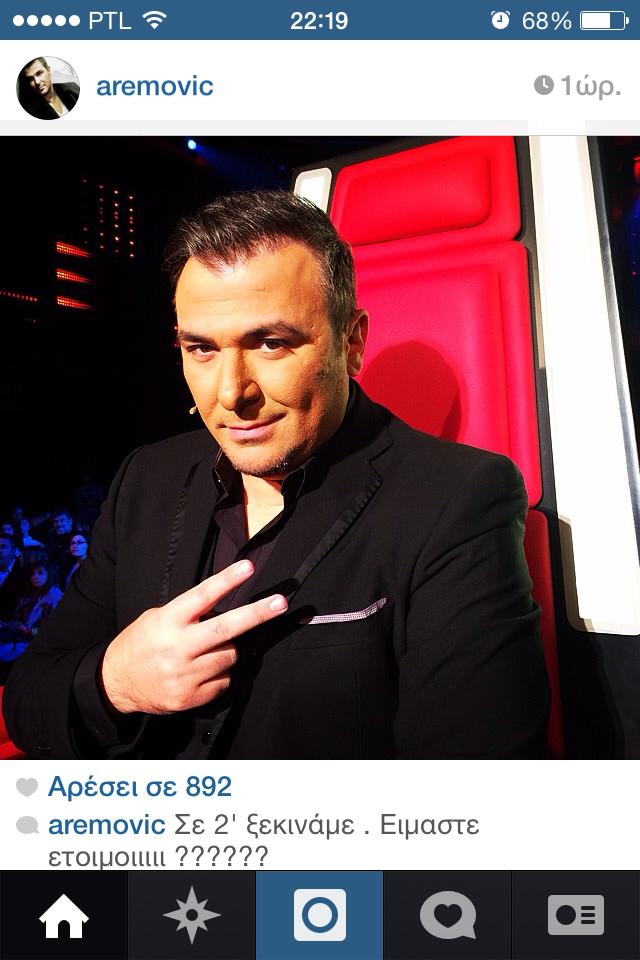640x960 pixels.
Task: Open the camera tab
Action: coord(320,915)
